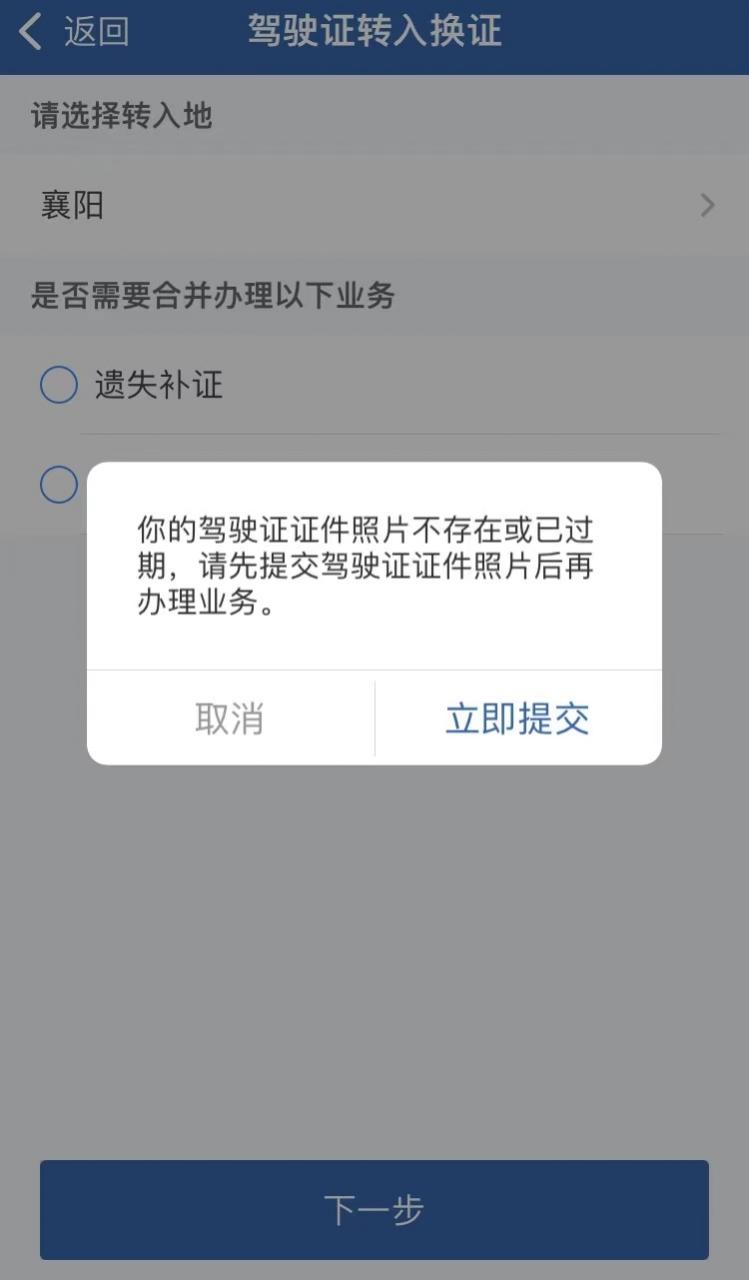The width and height of the screenshot is (749, 1280).
Task: Open the 襄阳 city selection row
Action: [374, 205]
